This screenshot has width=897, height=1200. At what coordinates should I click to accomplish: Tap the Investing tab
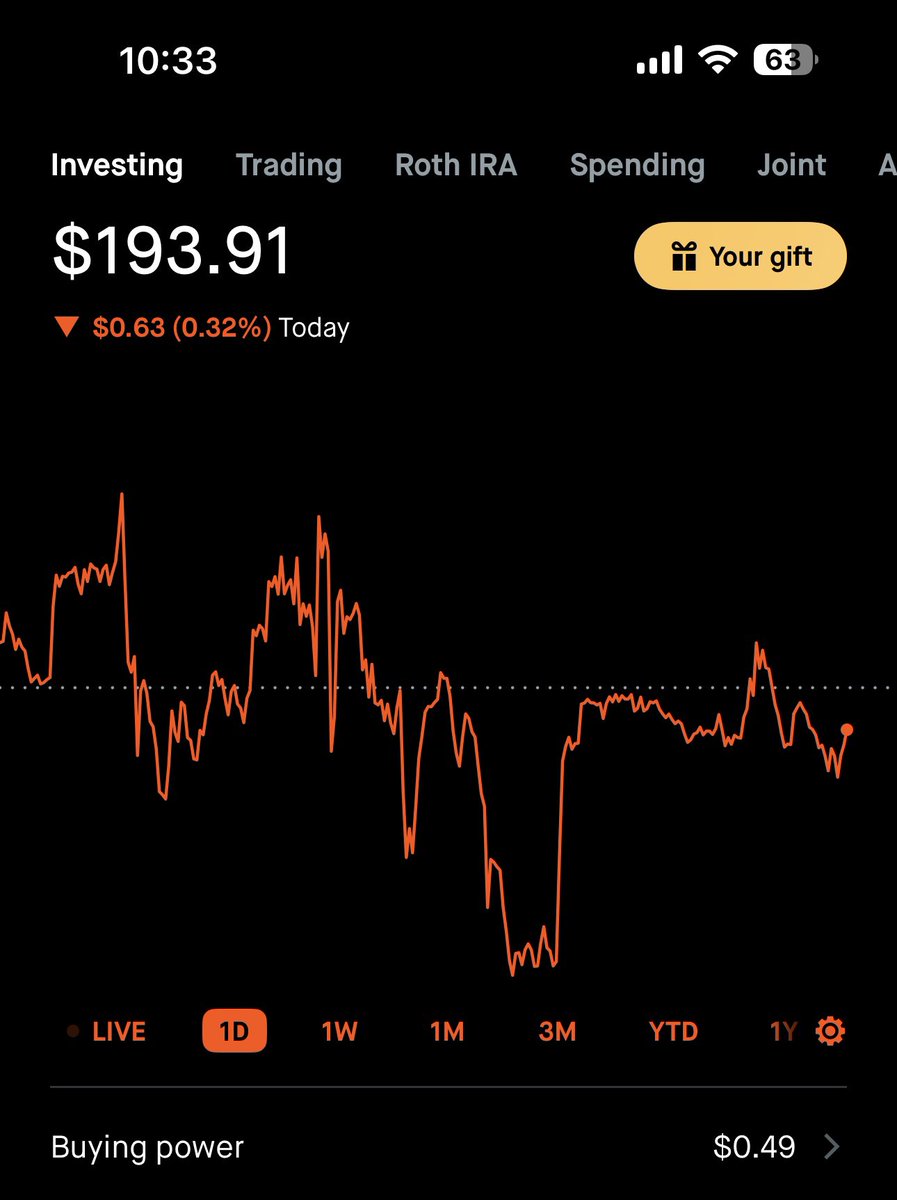tap(117, 165)
